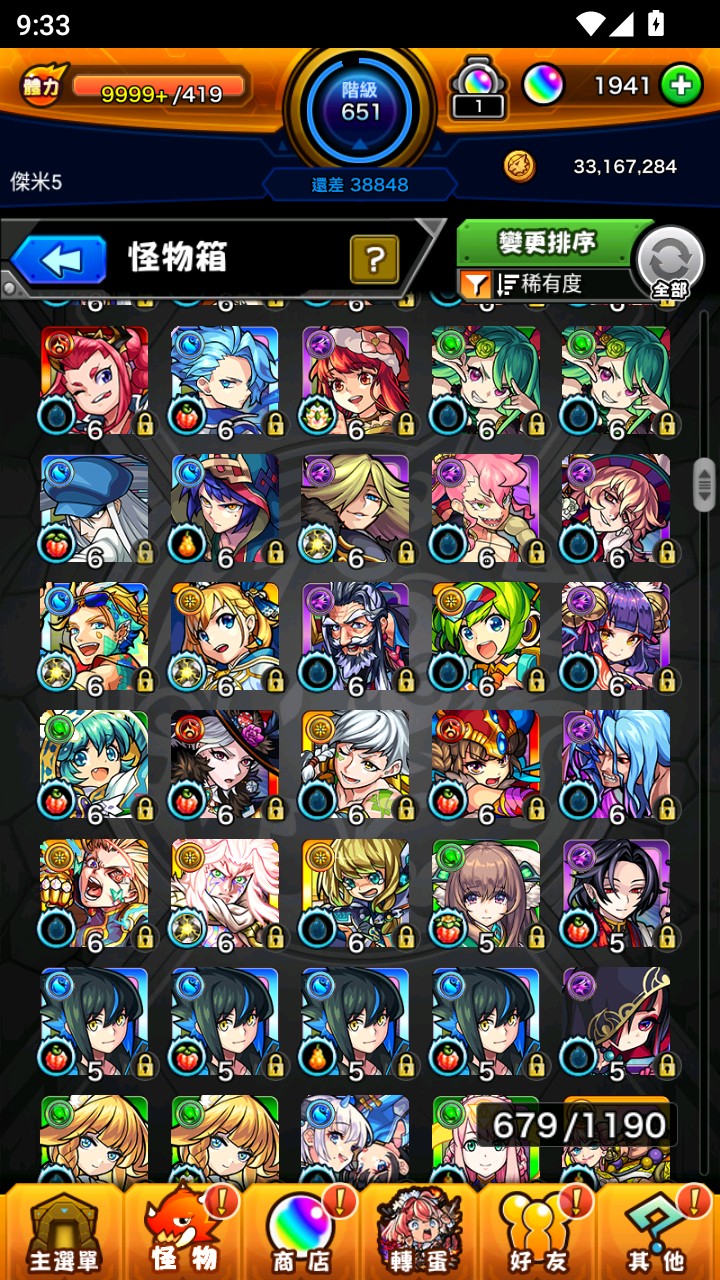Image resolution: width=720 pixels, height=1280 pixels.
Task: Open the 其他 tab
Action: tap(656, 1232)
